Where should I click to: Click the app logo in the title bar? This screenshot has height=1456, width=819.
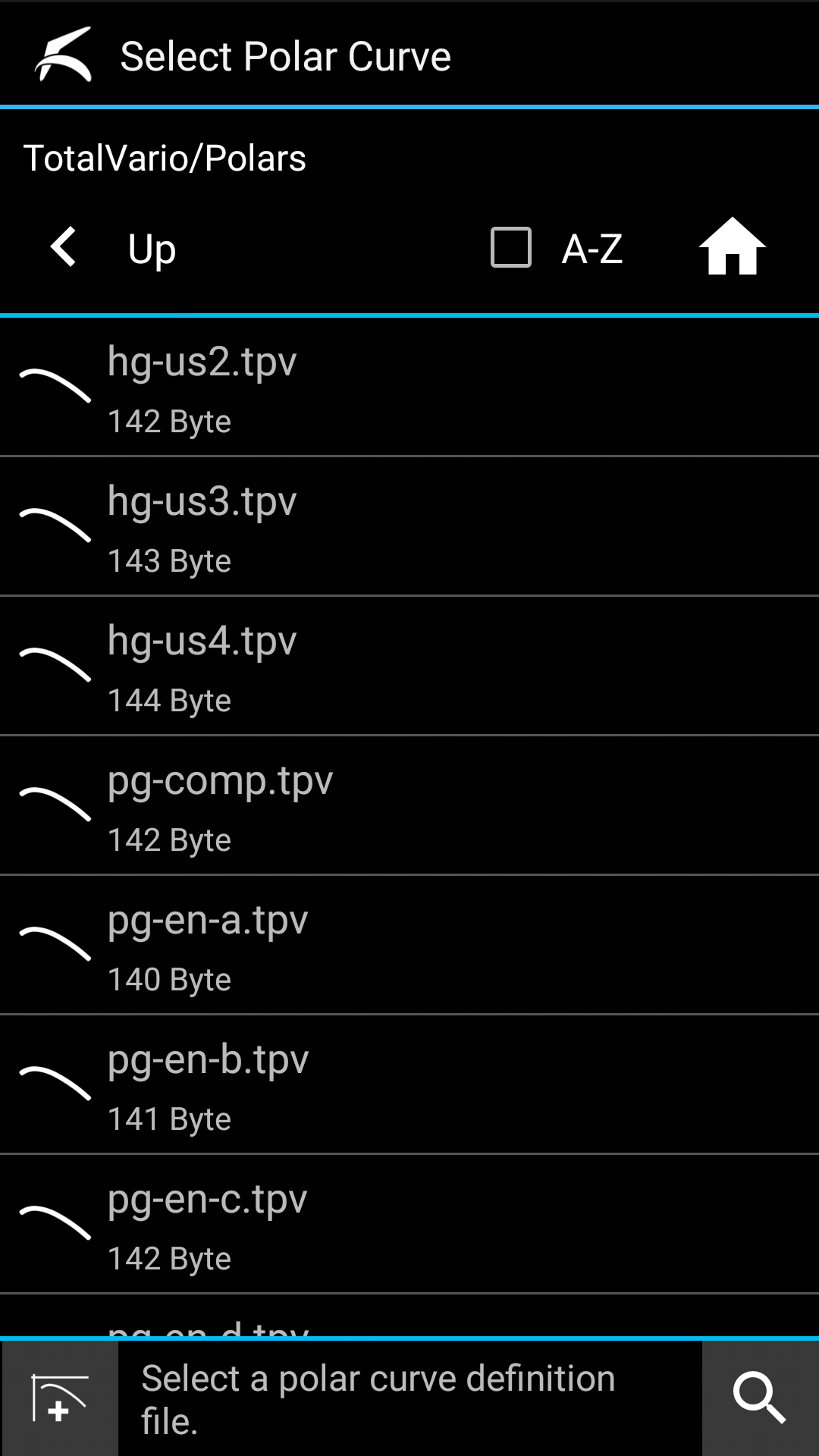[64, 55]
